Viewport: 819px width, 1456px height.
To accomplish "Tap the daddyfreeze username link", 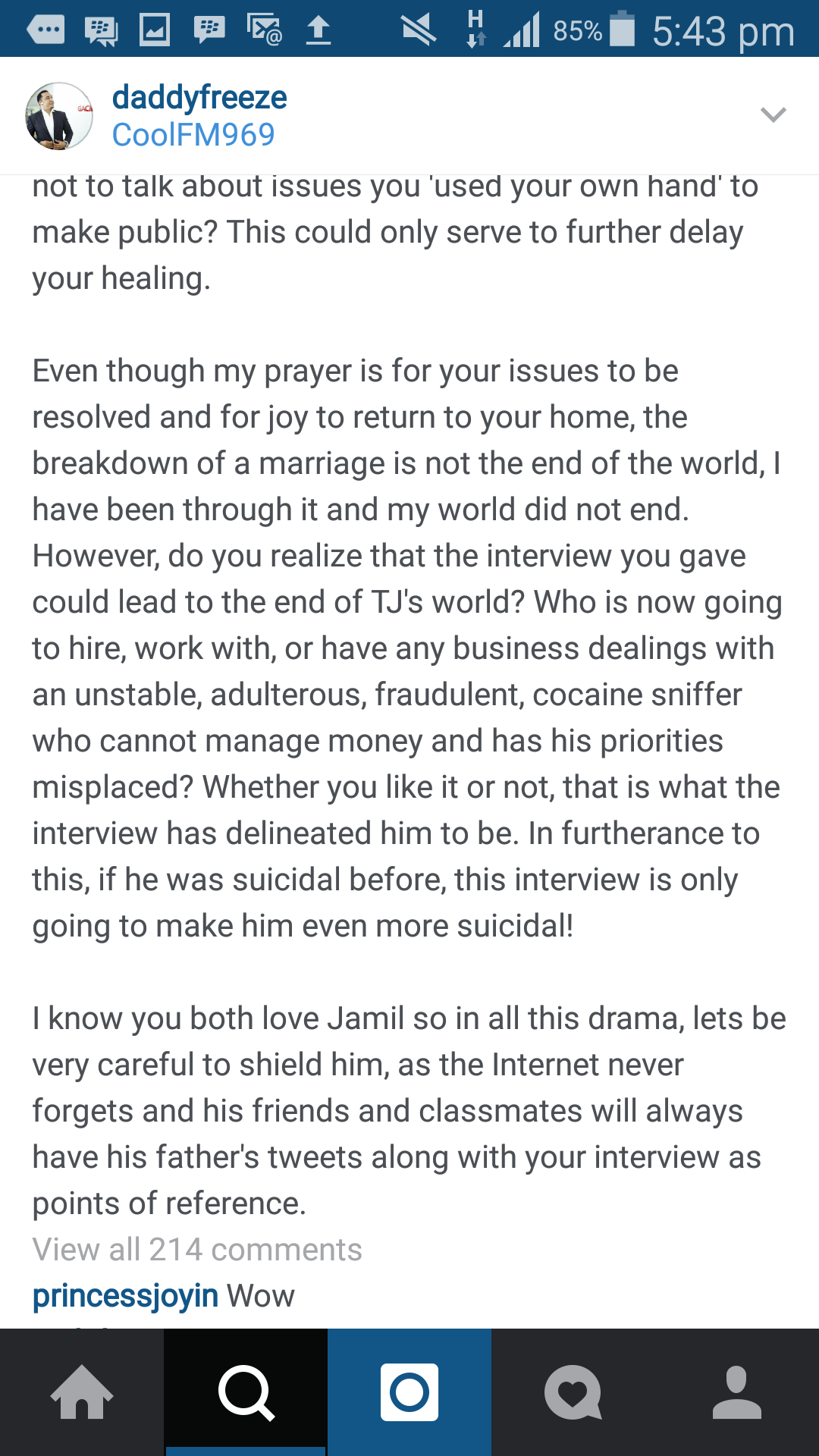I will 199,97.
